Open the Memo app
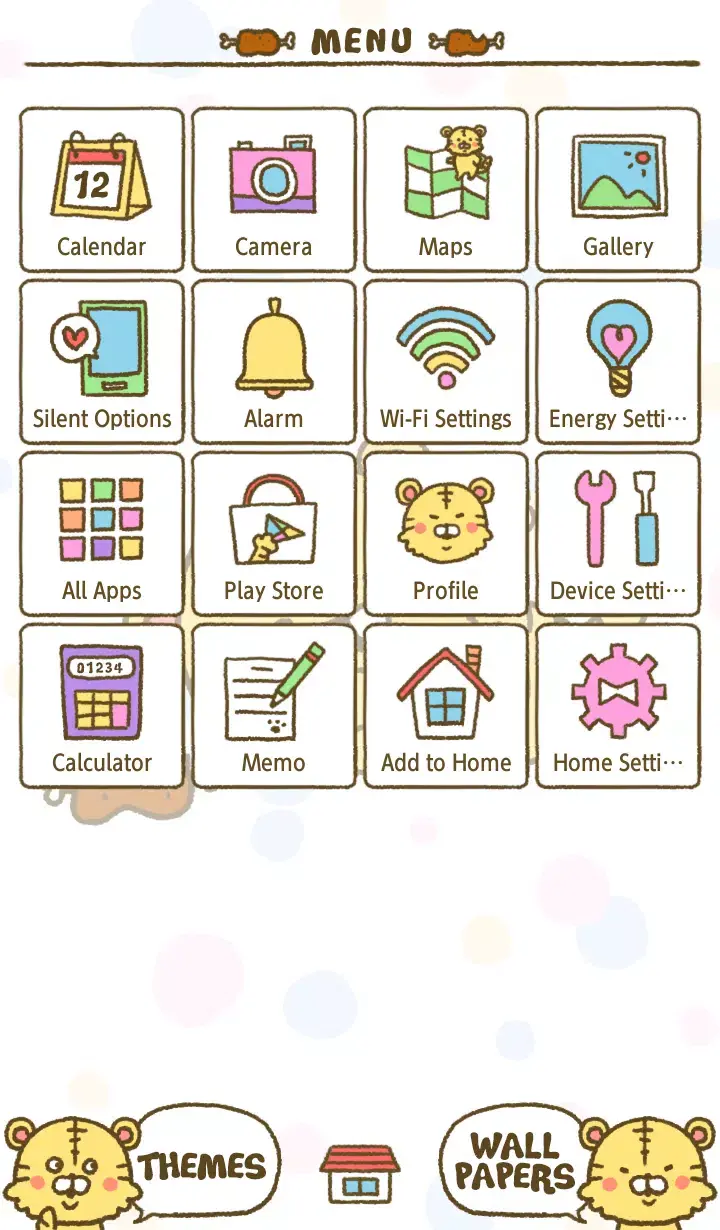The height and width of the screenshot is (1230, 720). (x=273, y=704)
